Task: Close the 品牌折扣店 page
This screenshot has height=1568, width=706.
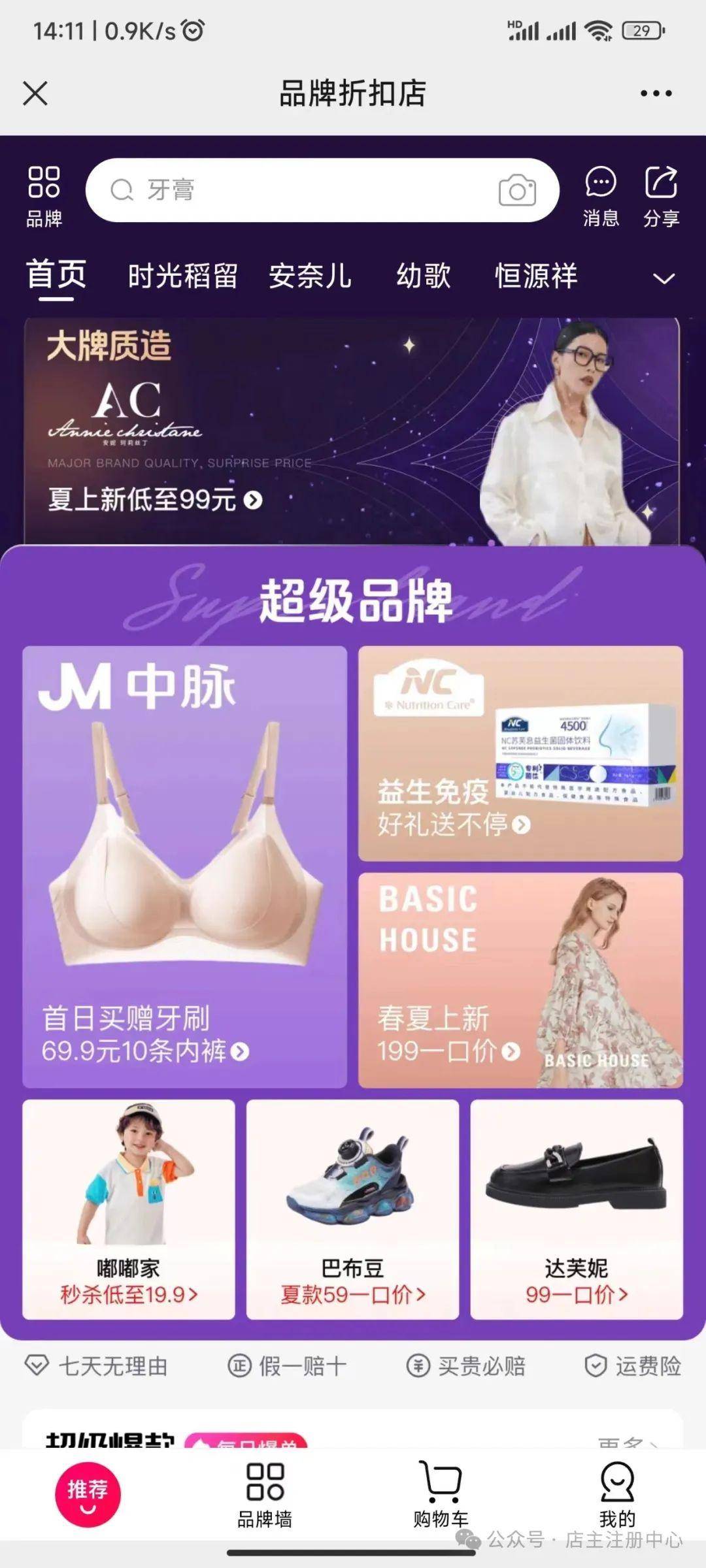Action: point(35,93)
